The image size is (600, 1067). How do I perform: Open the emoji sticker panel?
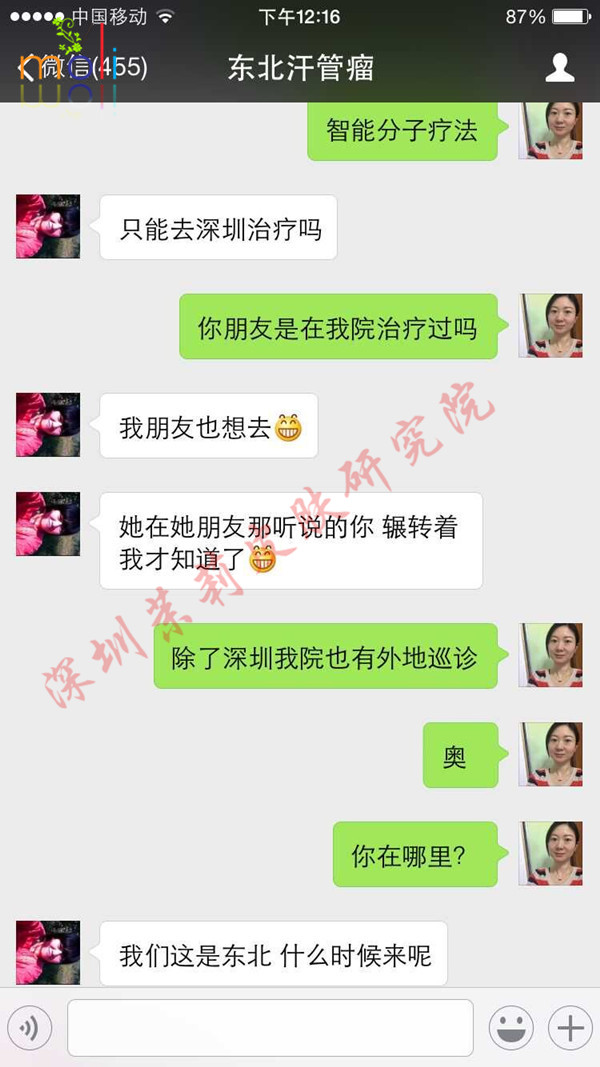510,1027
